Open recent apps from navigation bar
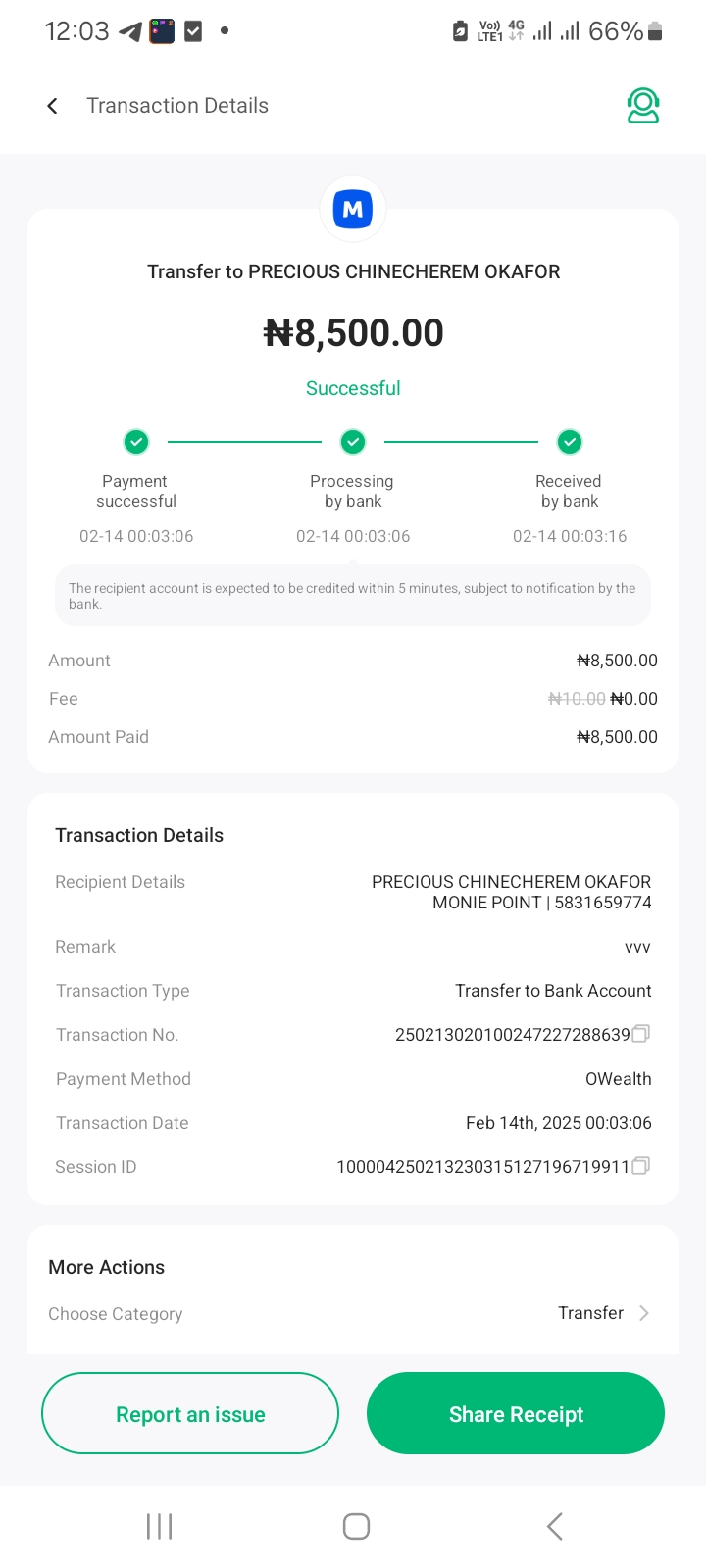 [x=159, y=1526]
